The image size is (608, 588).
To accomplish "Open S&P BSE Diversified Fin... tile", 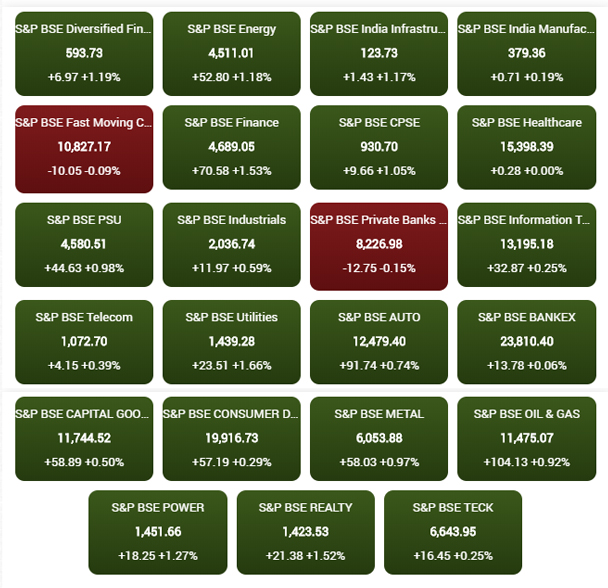I will 84,54.
